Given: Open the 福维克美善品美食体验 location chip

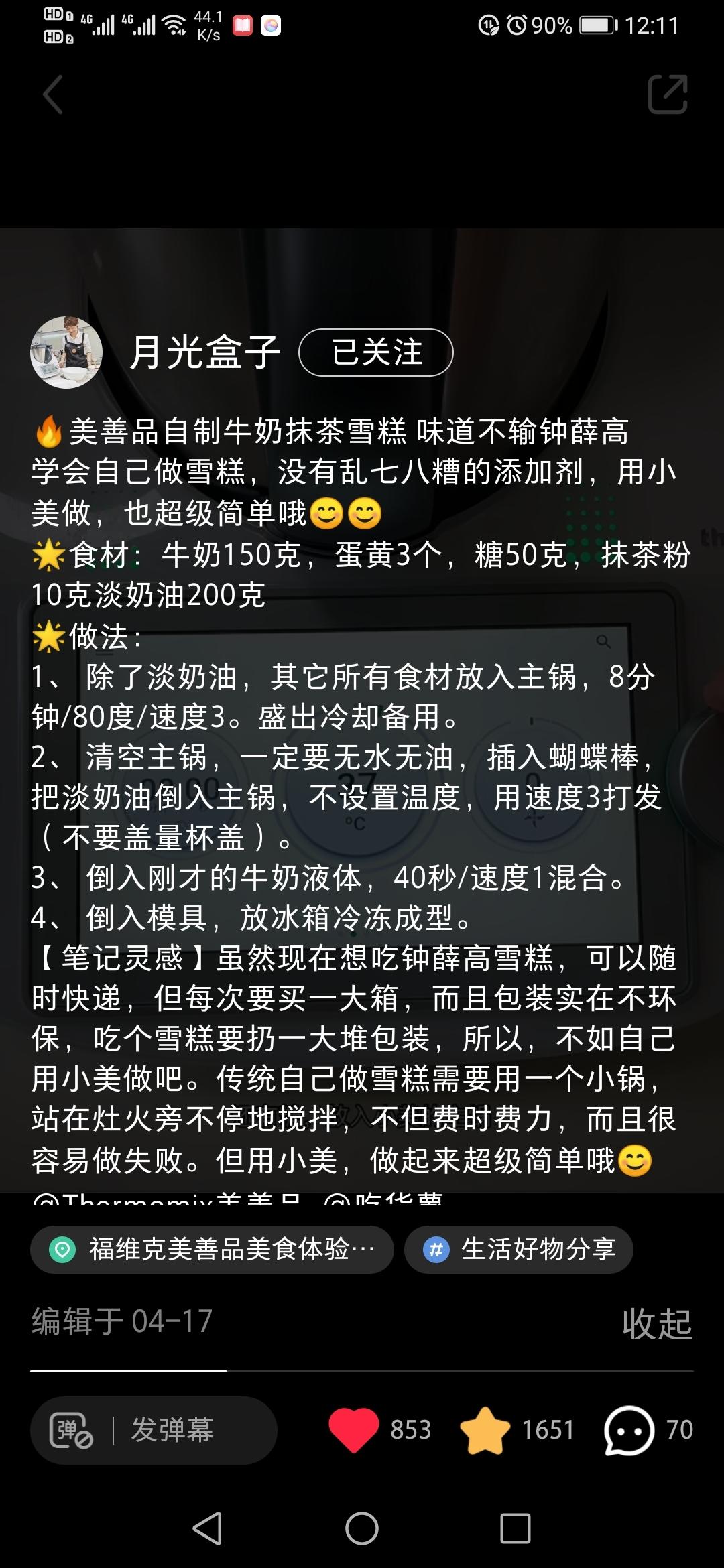Looking at the screenshot, I should click(x=212, y=1250).
